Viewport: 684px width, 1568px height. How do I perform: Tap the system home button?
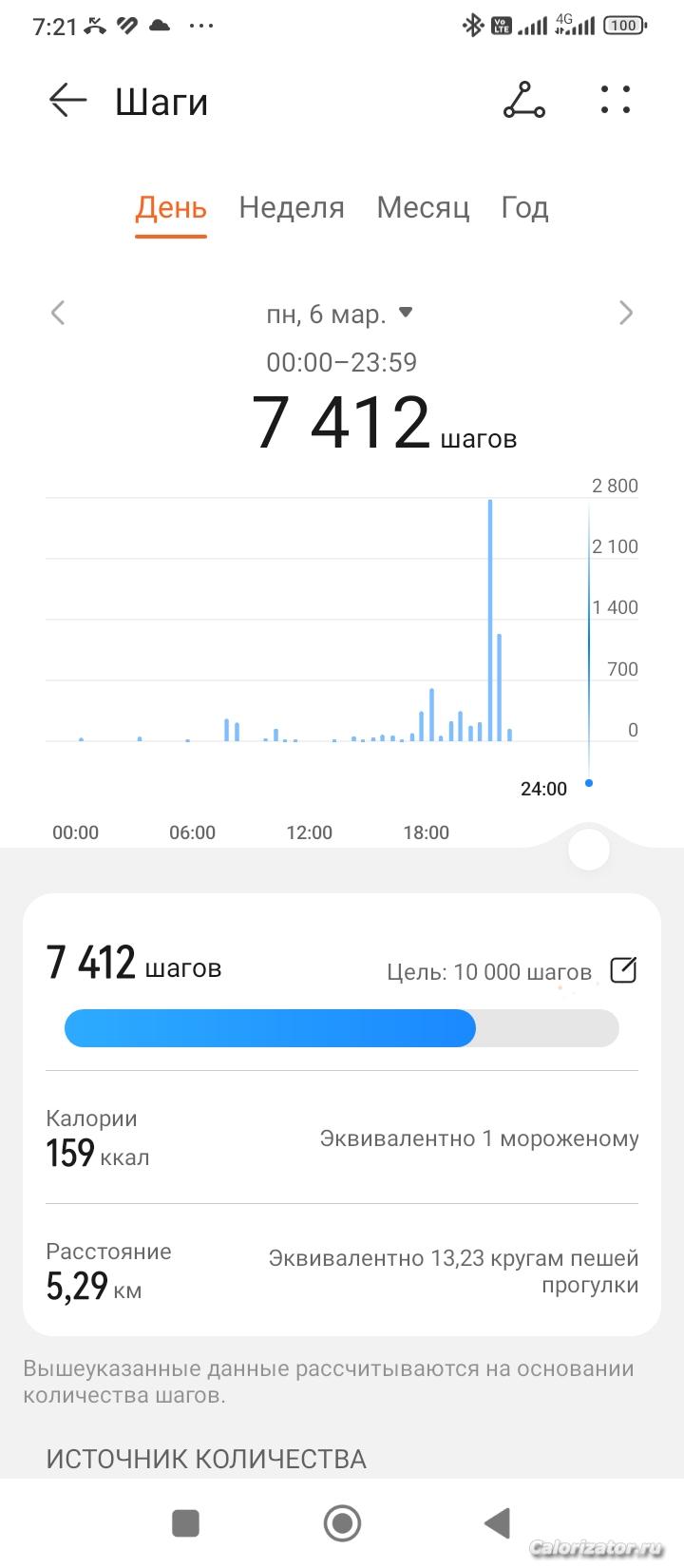(342, 1523)
